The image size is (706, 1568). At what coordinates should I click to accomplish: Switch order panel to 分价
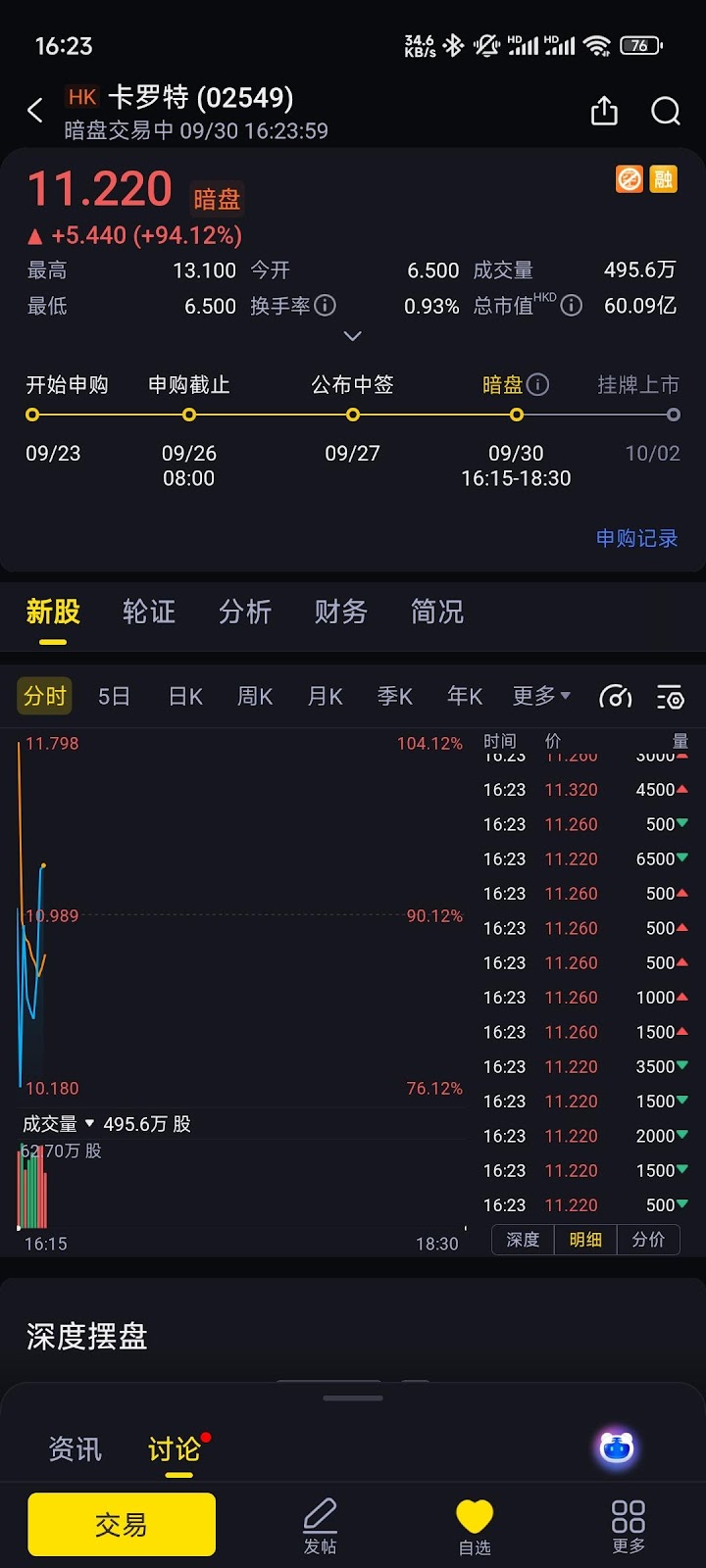pyautogui.click(x=648, y=1240)
